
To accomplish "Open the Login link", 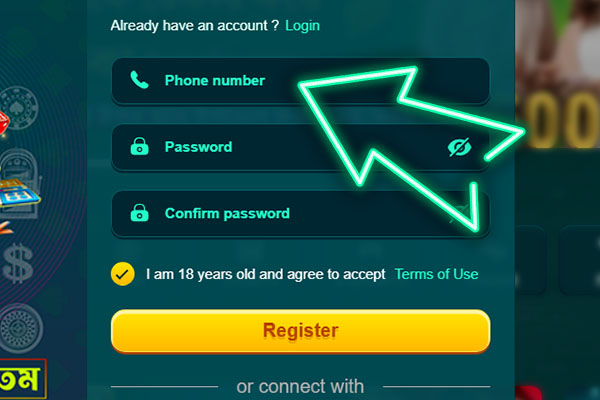I will coord(302,25).
